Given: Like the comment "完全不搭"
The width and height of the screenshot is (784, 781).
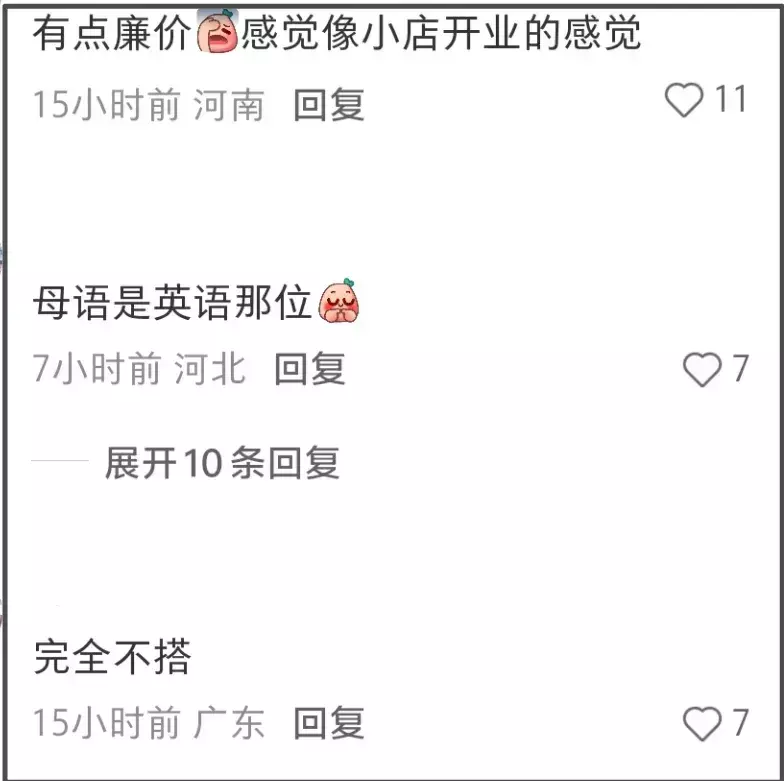Looking at the screenshot, I should (702, 723).
